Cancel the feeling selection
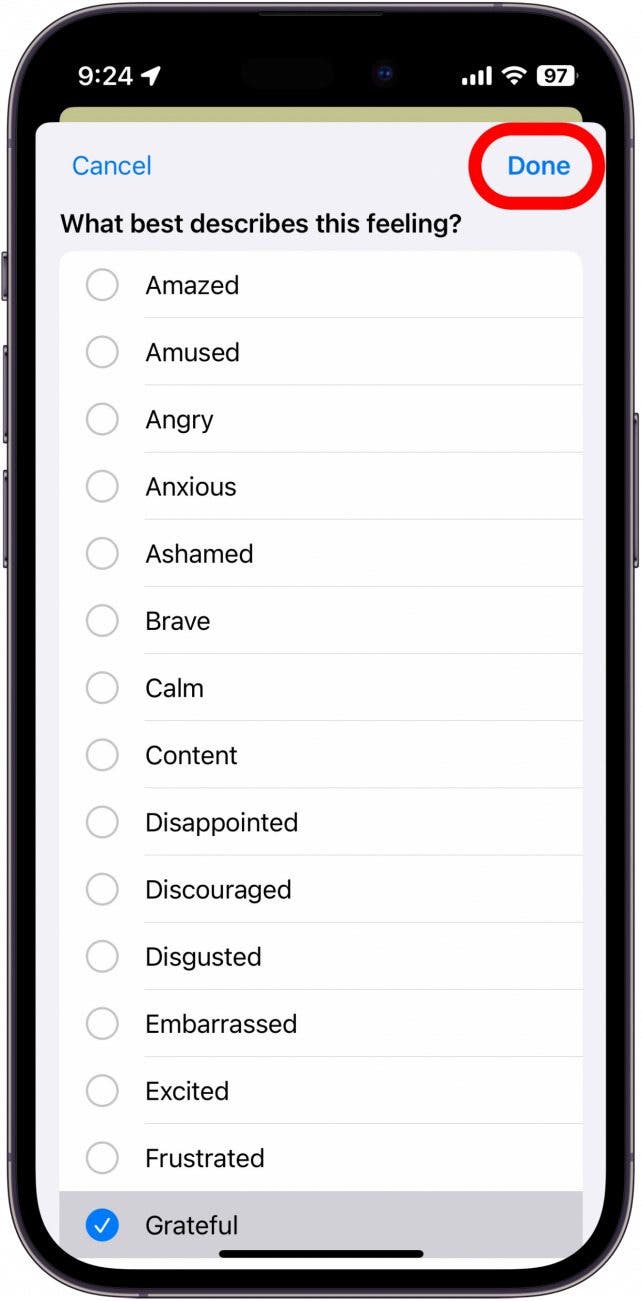 click(x=111, y=165)
